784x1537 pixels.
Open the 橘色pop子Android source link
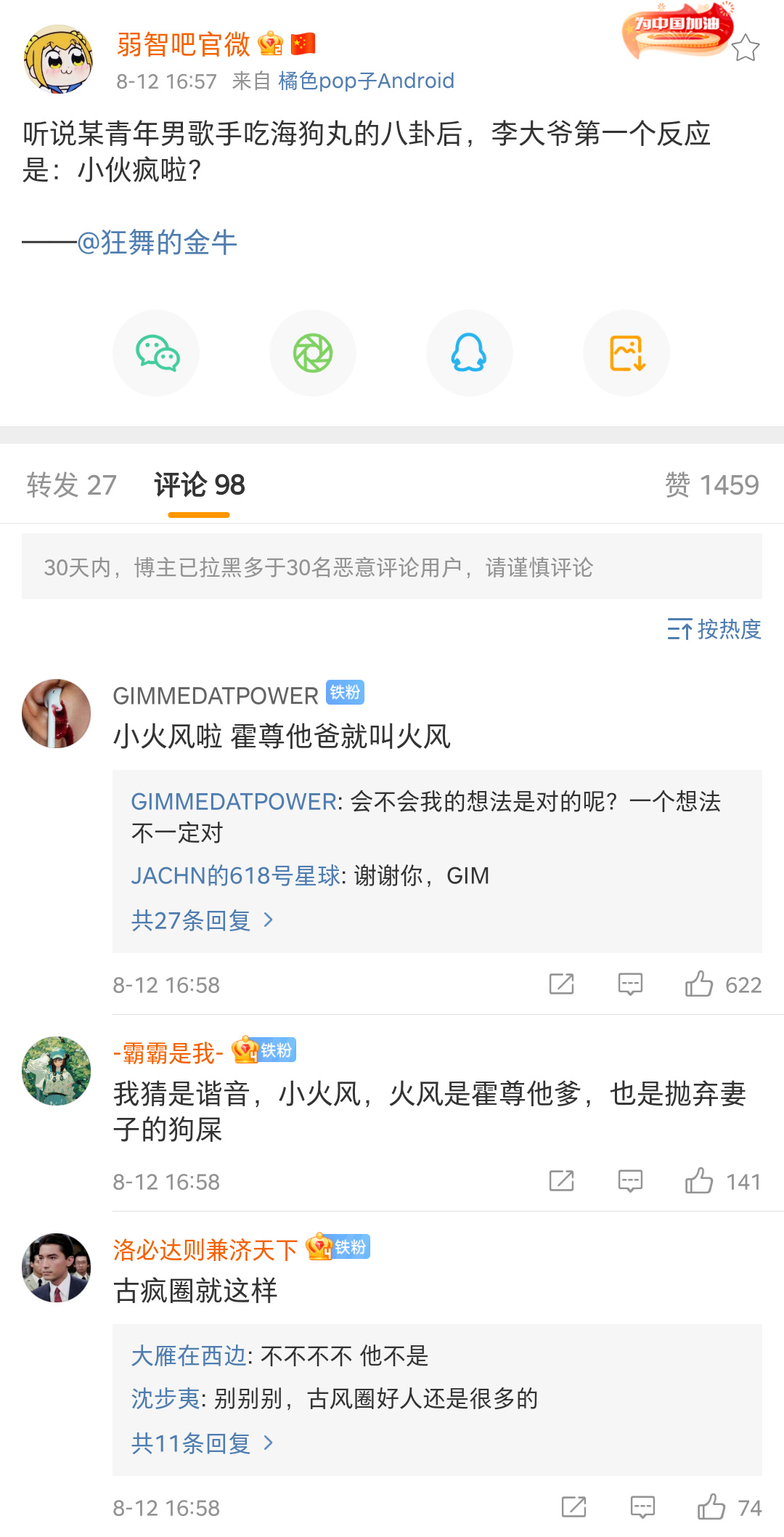366,81
